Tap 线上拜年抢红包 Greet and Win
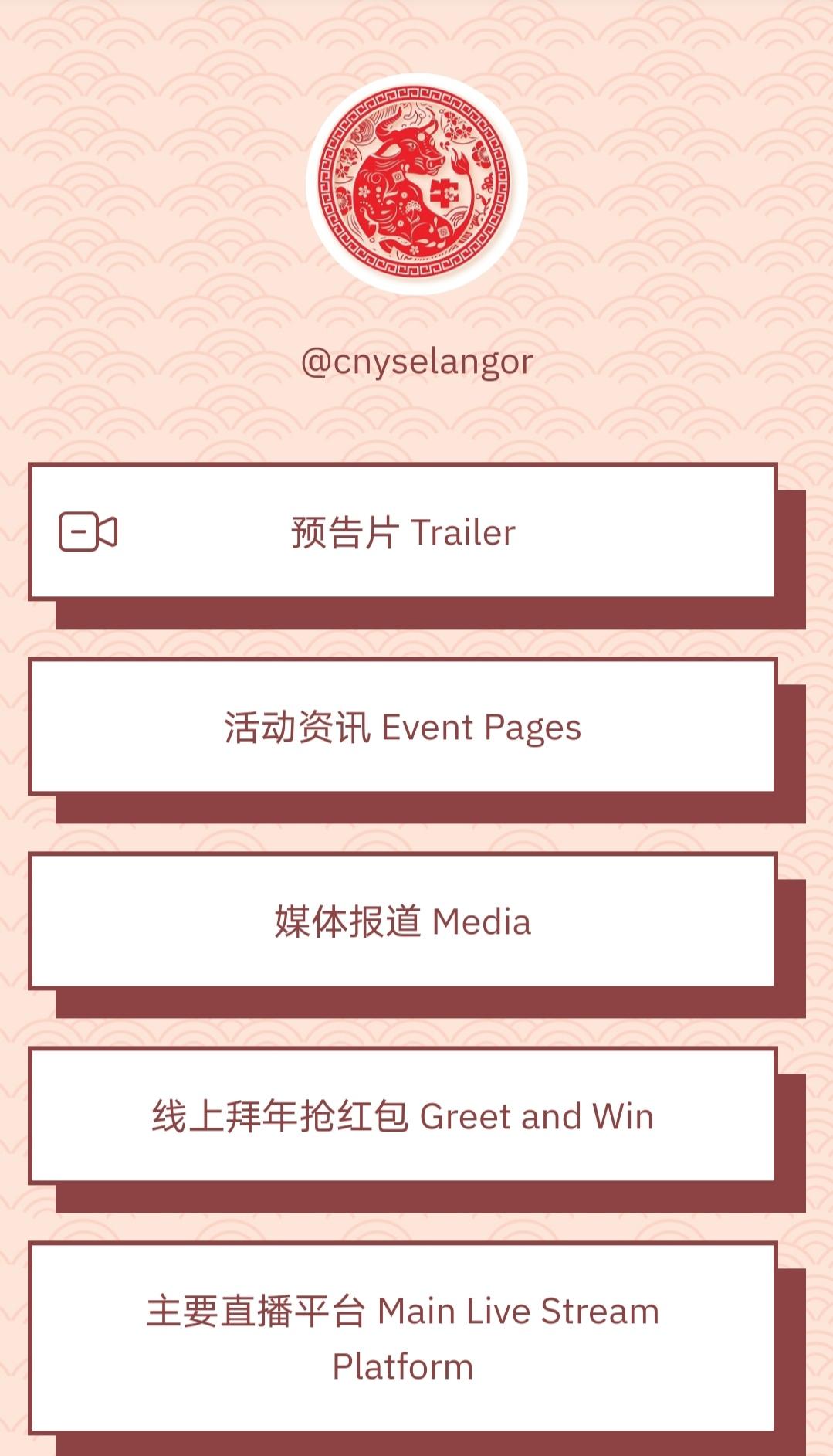 tap(402, 1116)
